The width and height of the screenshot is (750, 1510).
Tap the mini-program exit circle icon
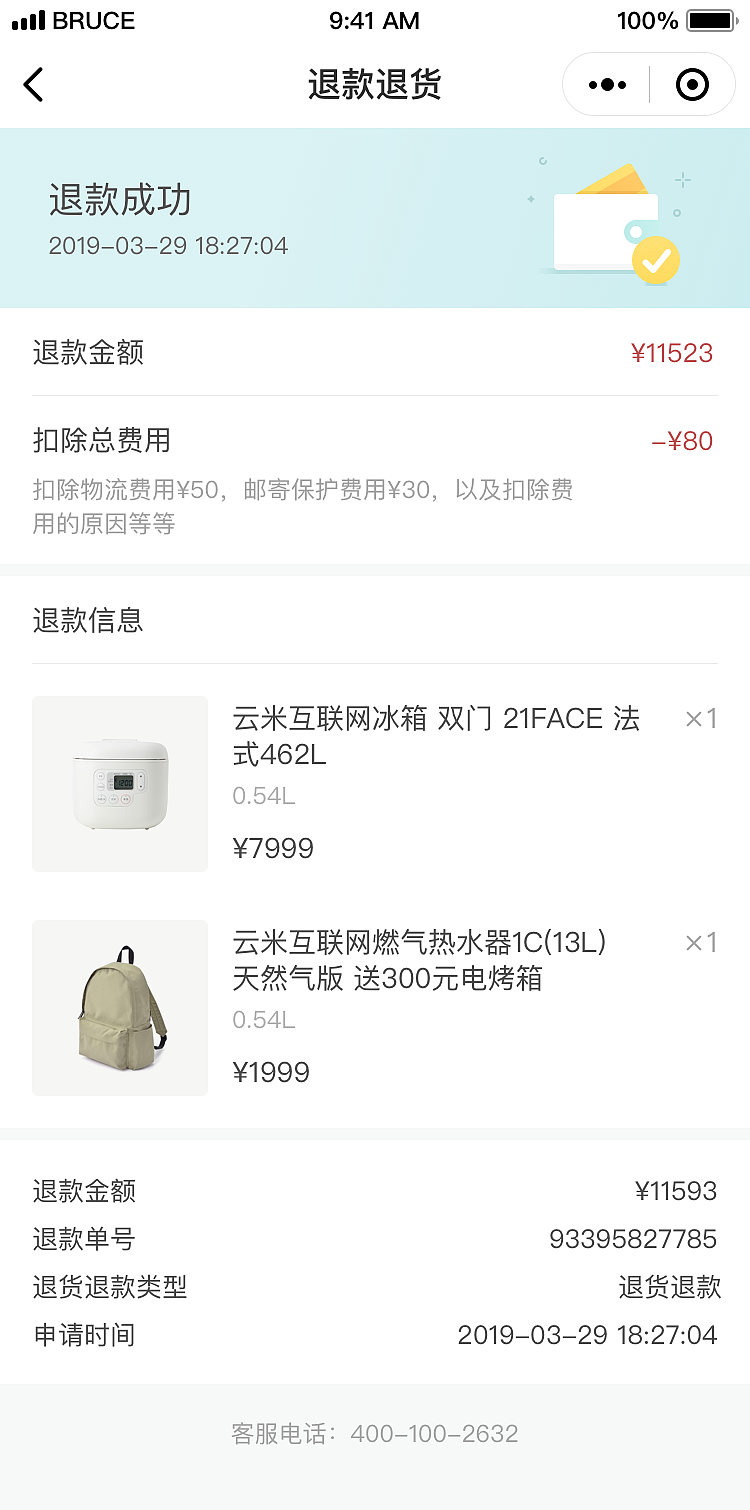tap(691, 84)
